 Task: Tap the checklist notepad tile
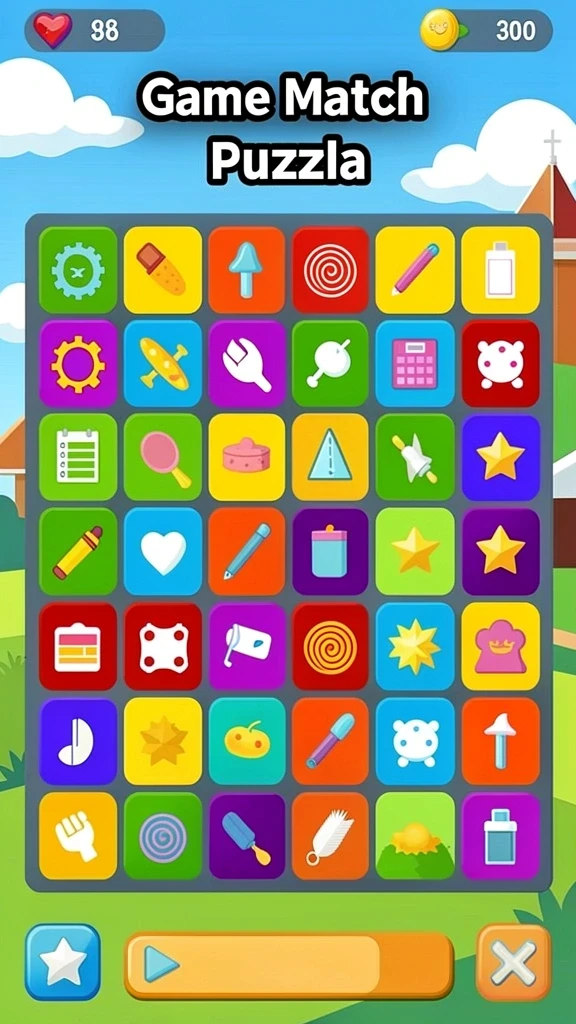[78, 457]
